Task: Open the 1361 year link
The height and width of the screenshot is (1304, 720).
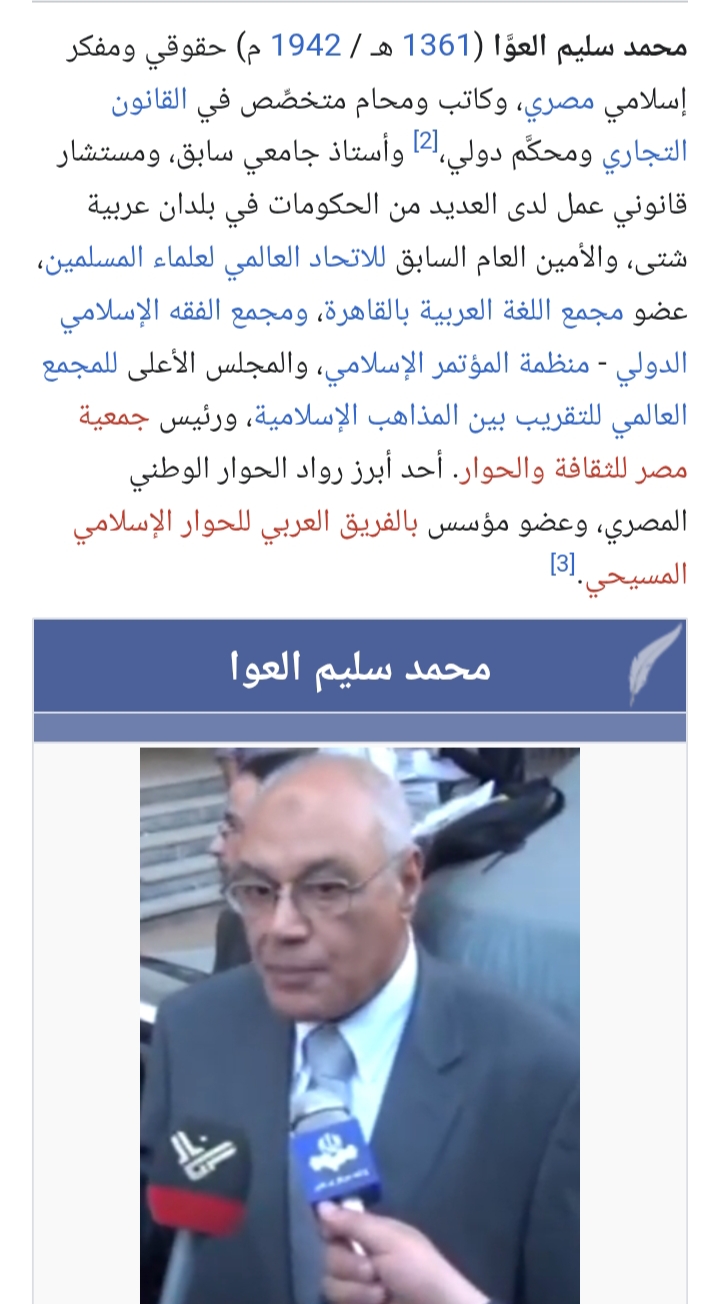Action: tap(436, 45)
